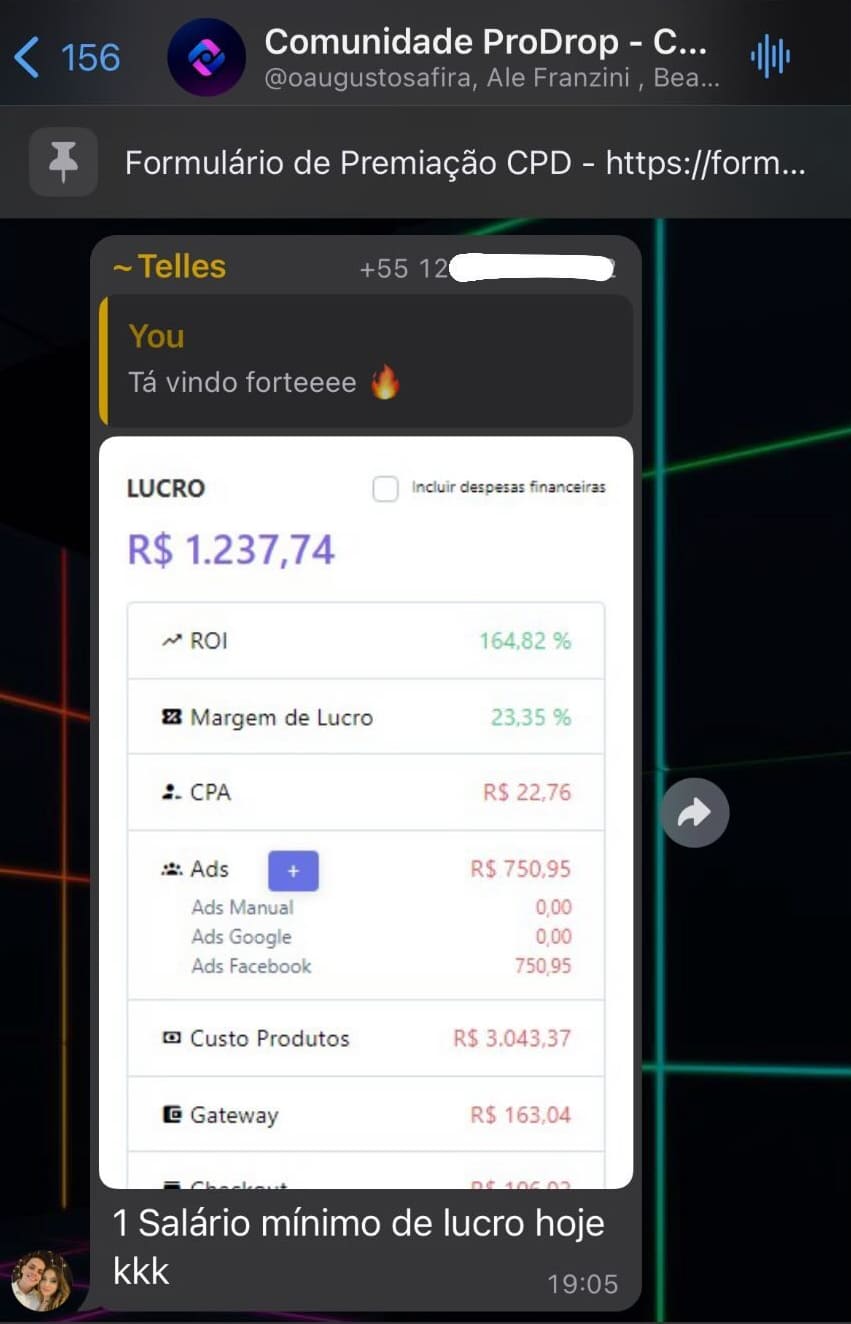Open the pinned Formulário de Premiação message
Viewport: 851px width, 1324px height.
point(464,162)
